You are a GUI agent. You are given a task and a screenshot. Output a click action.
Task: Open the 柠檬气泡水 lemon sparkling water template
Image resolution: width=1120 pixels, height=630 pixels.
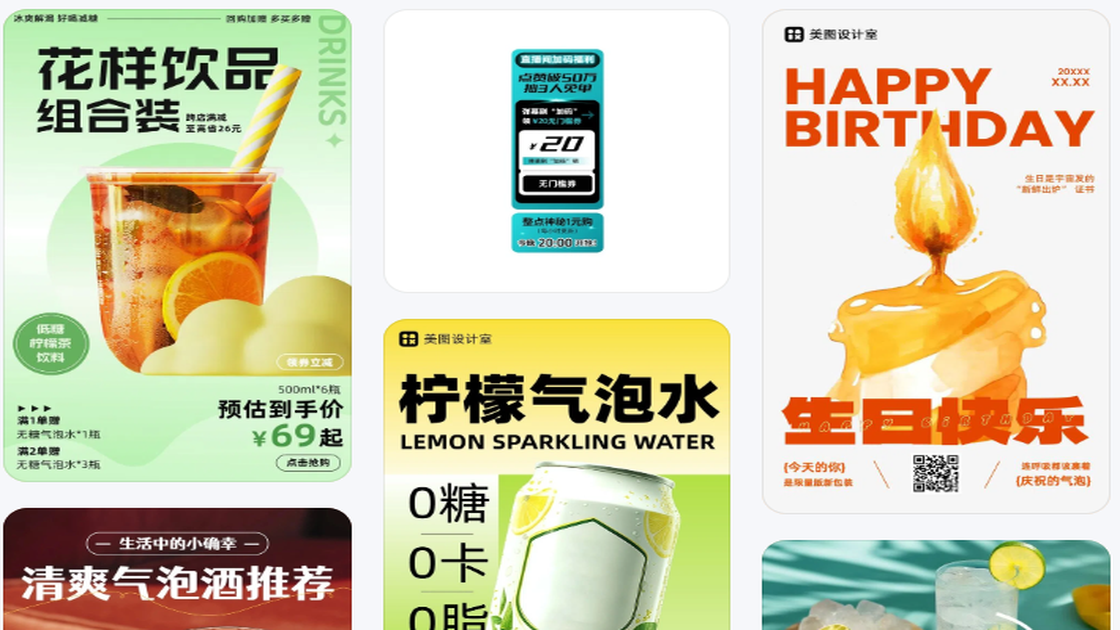[x=557, y=475]
